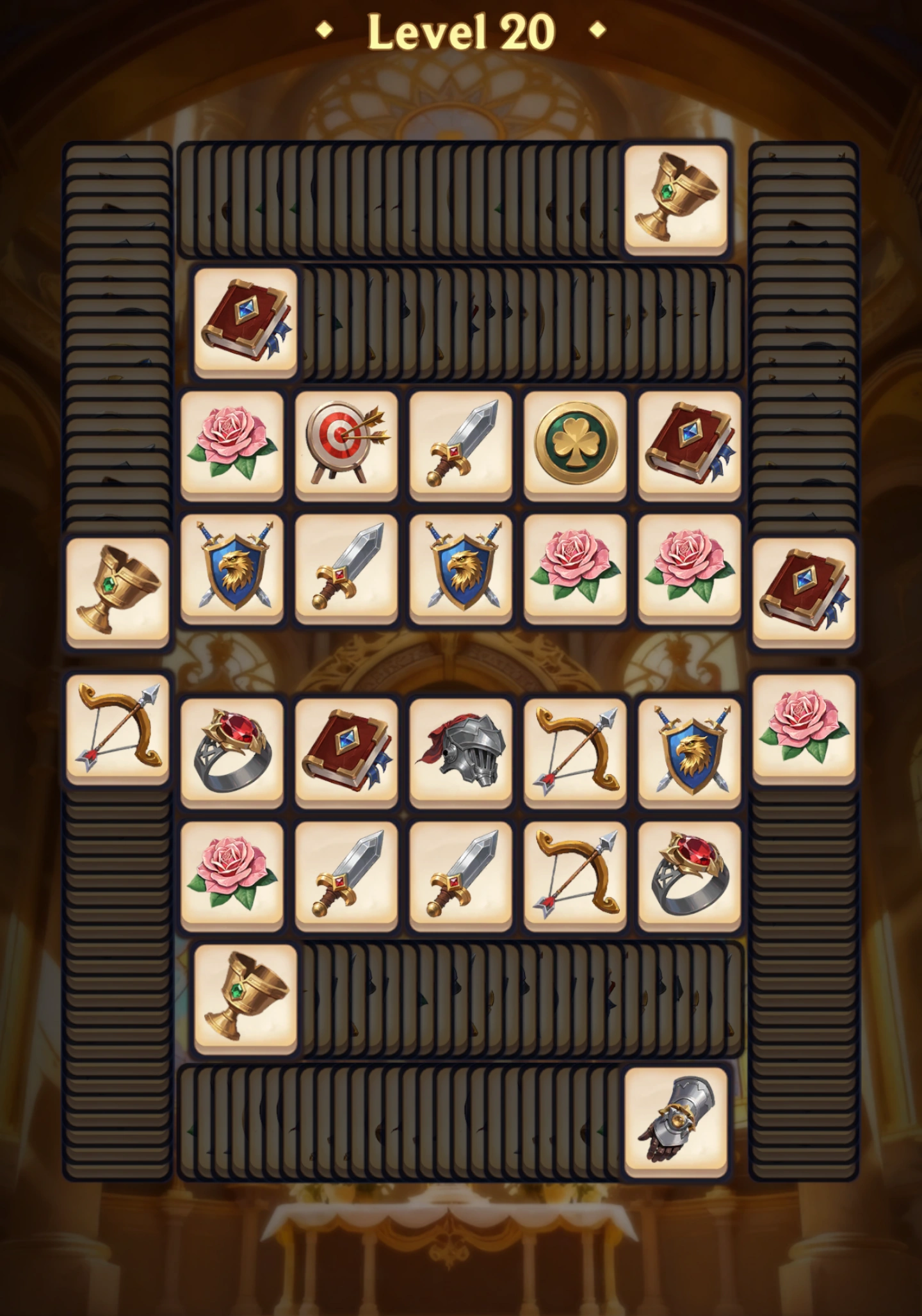Pick the red book tile next to the helmet
Image resolution: width=922 pixels, height=1316 pixels.
point(346,750)
